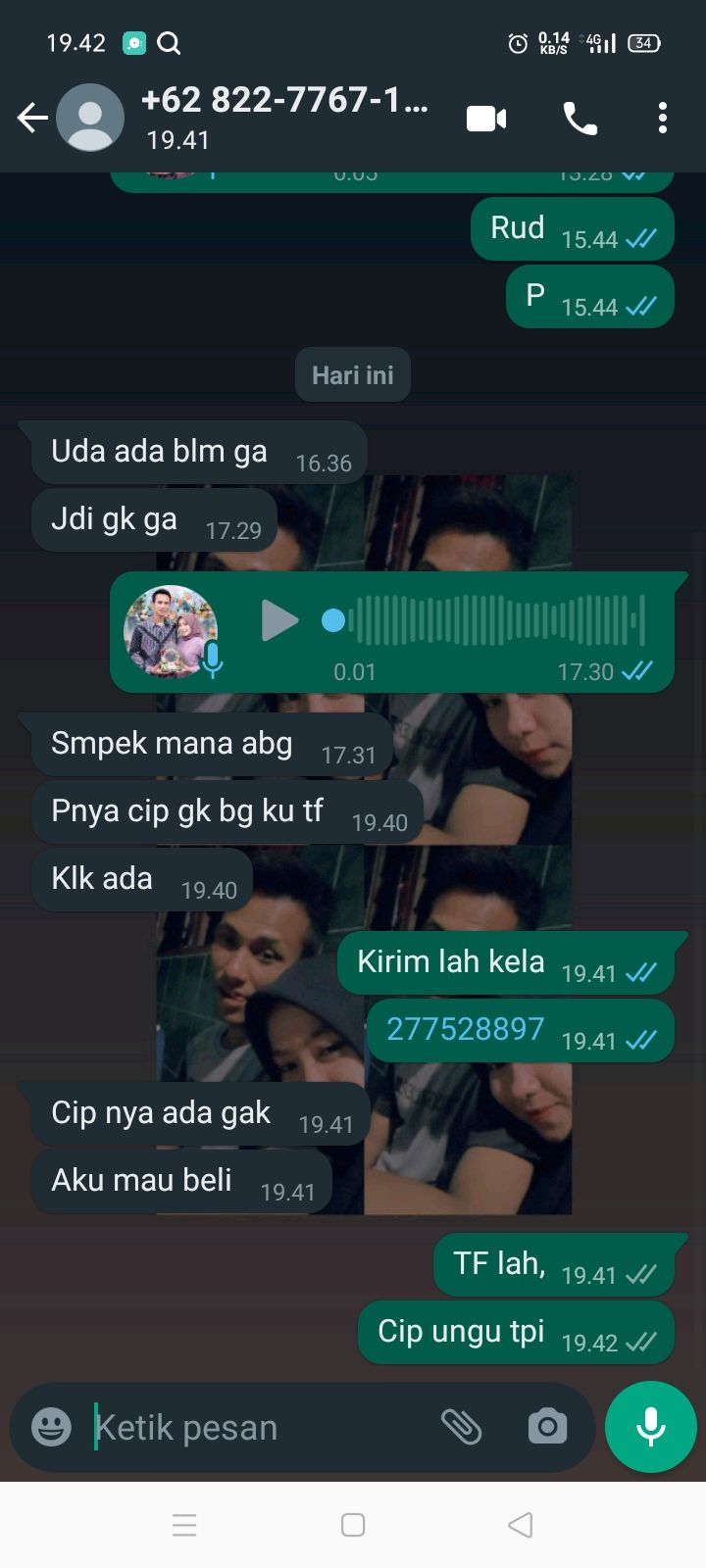This screenshot has width=706, height=1568.
Task: Tap the system back navigation button
Action: pyautogui.click(x=521, y=1525)
